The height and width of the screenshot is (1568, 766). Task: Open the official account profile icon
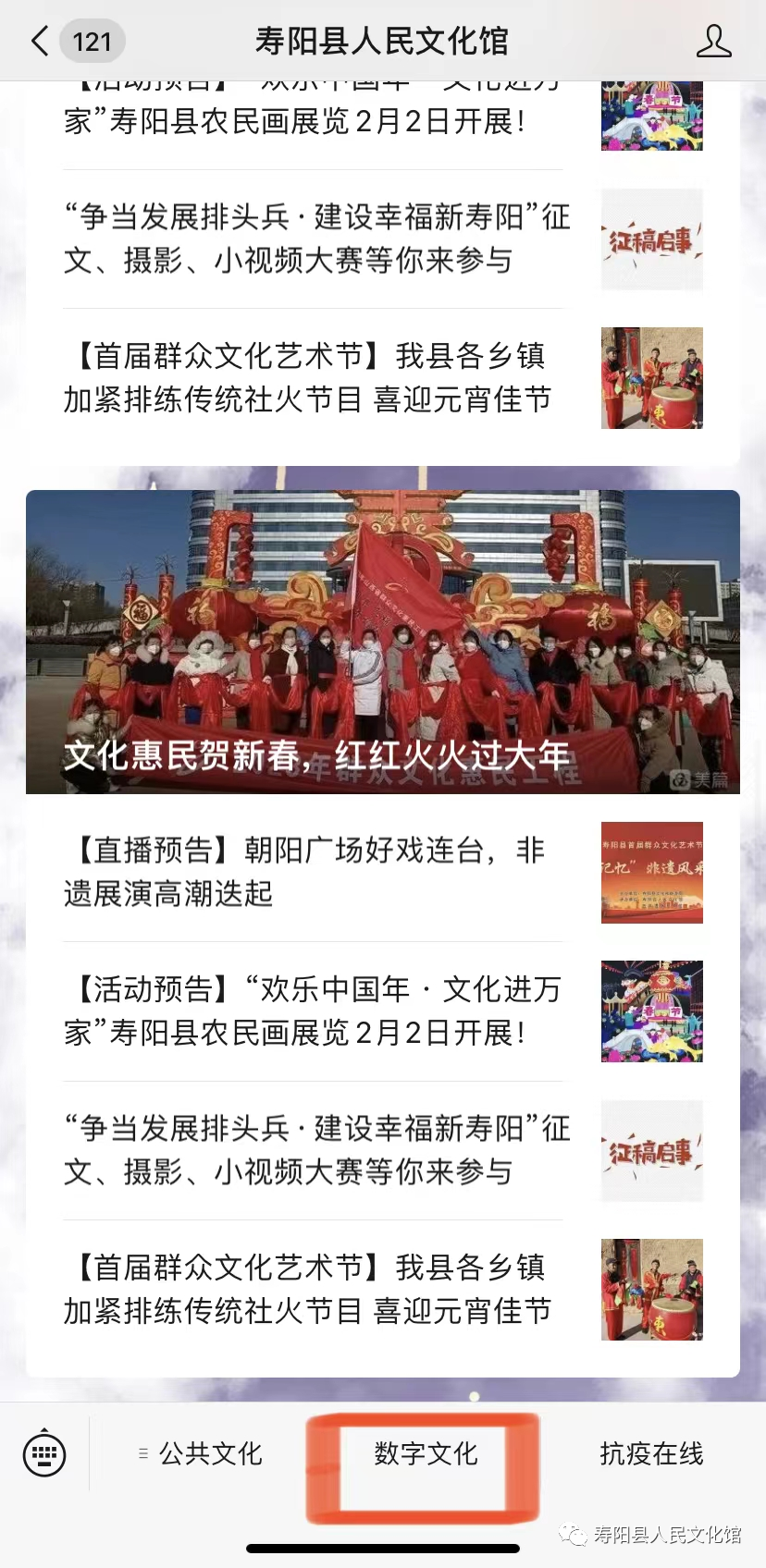[713, 41]
